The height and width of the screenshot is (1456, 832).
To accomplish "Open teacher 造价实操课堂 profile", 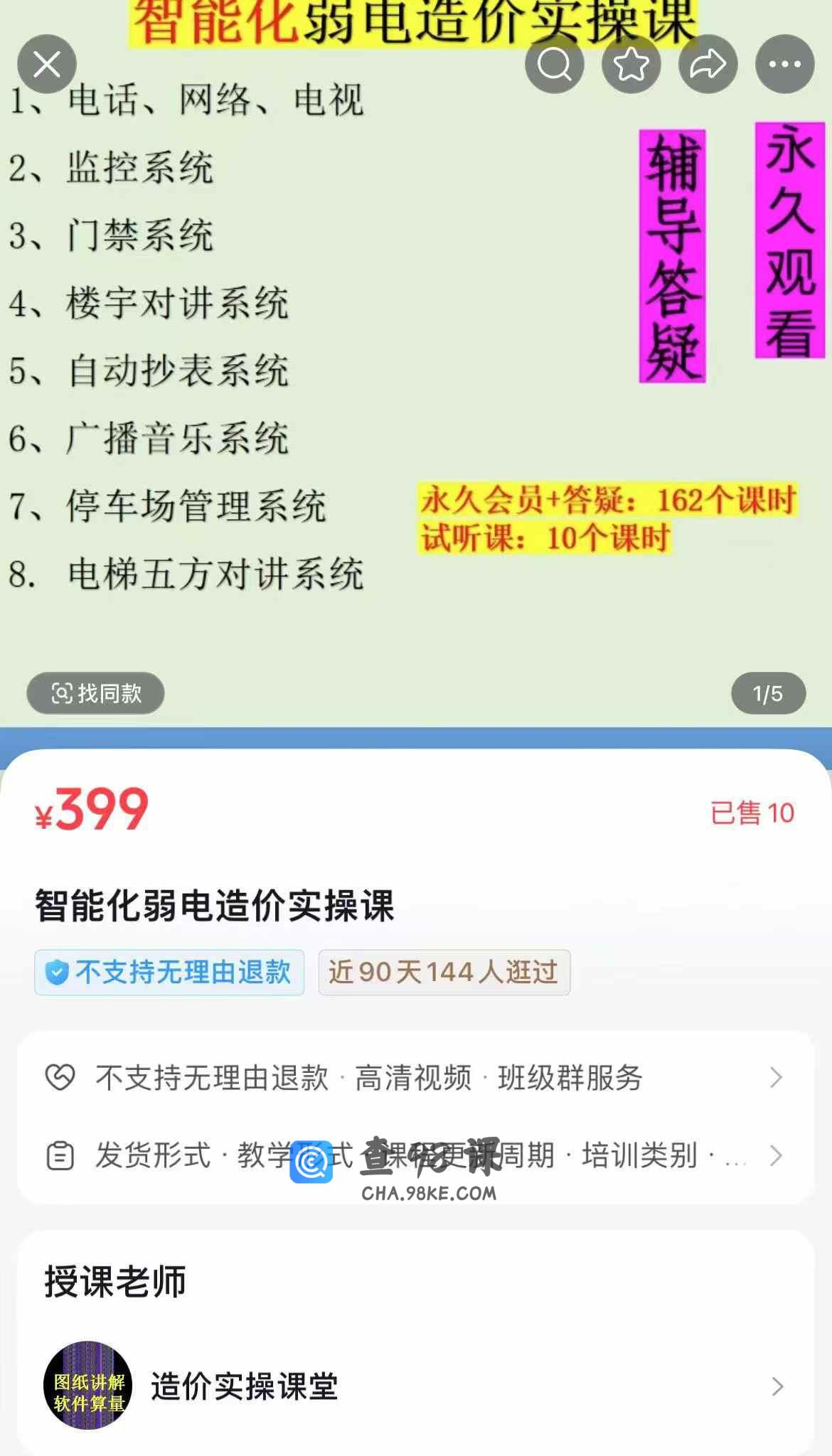I will tap(415, 1386).
